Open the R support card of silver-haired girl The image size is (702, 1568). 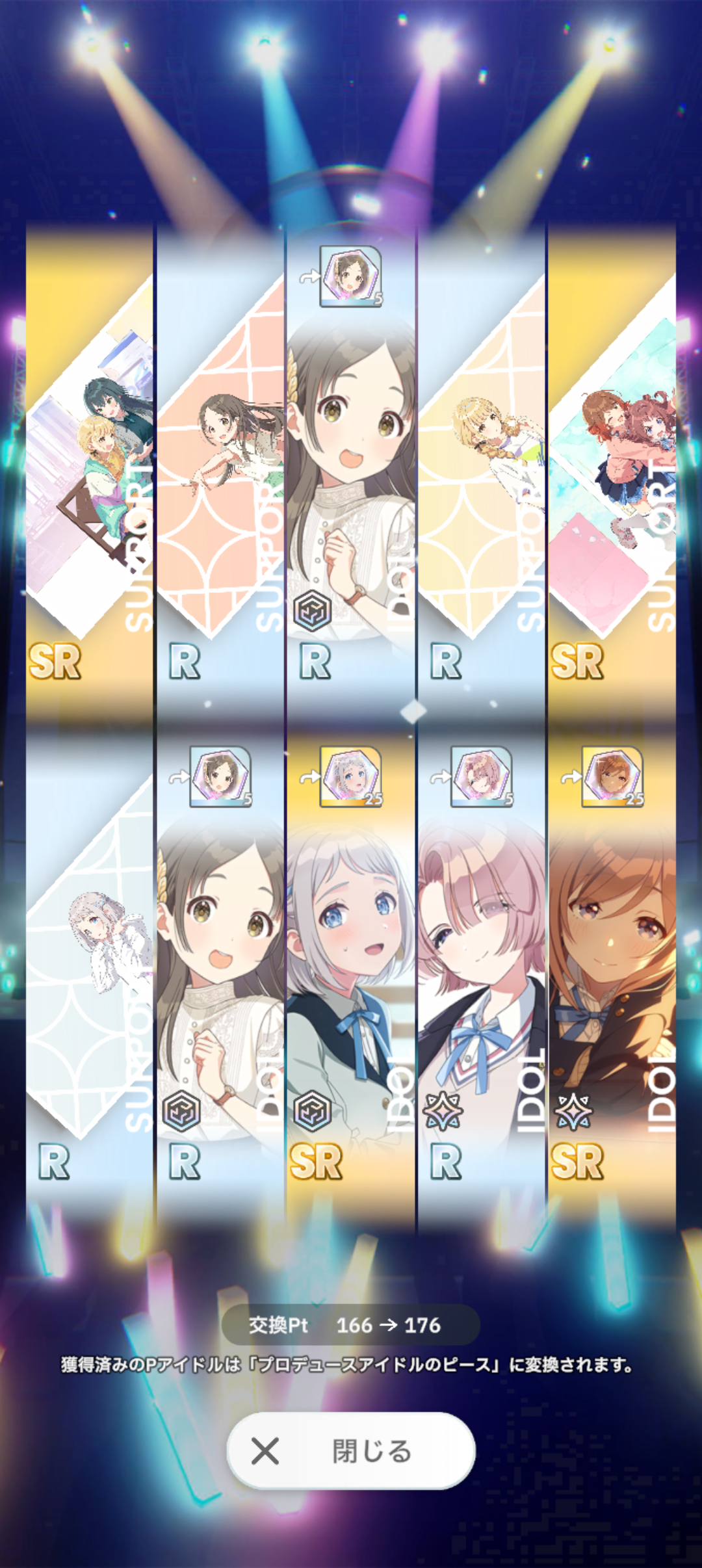90,973
